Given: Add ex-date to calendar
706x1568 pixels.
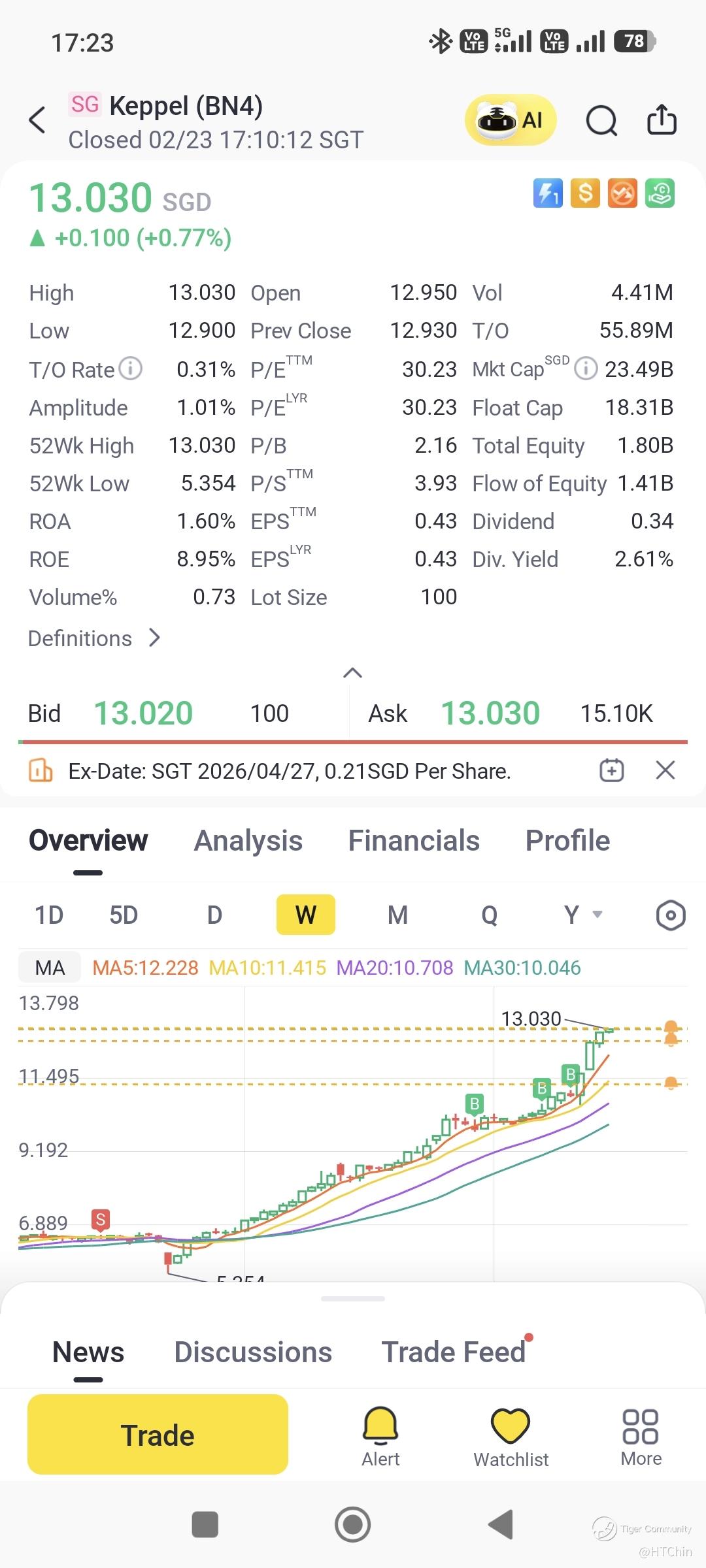Looking at the screenshot, I should coord(611,770).
